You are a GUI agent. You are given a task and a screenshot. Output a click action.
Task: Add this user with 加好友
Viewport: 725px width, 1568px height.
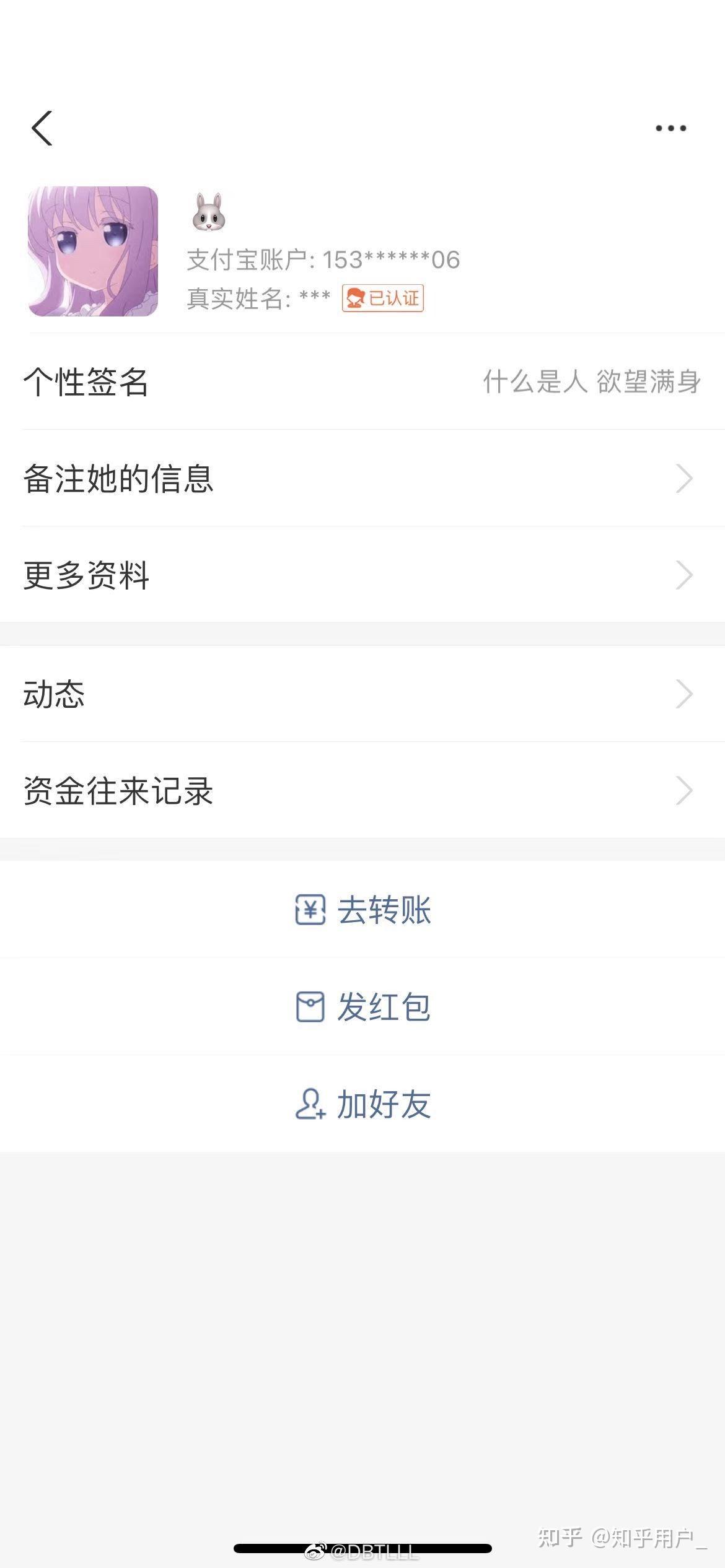(363, 1104)
